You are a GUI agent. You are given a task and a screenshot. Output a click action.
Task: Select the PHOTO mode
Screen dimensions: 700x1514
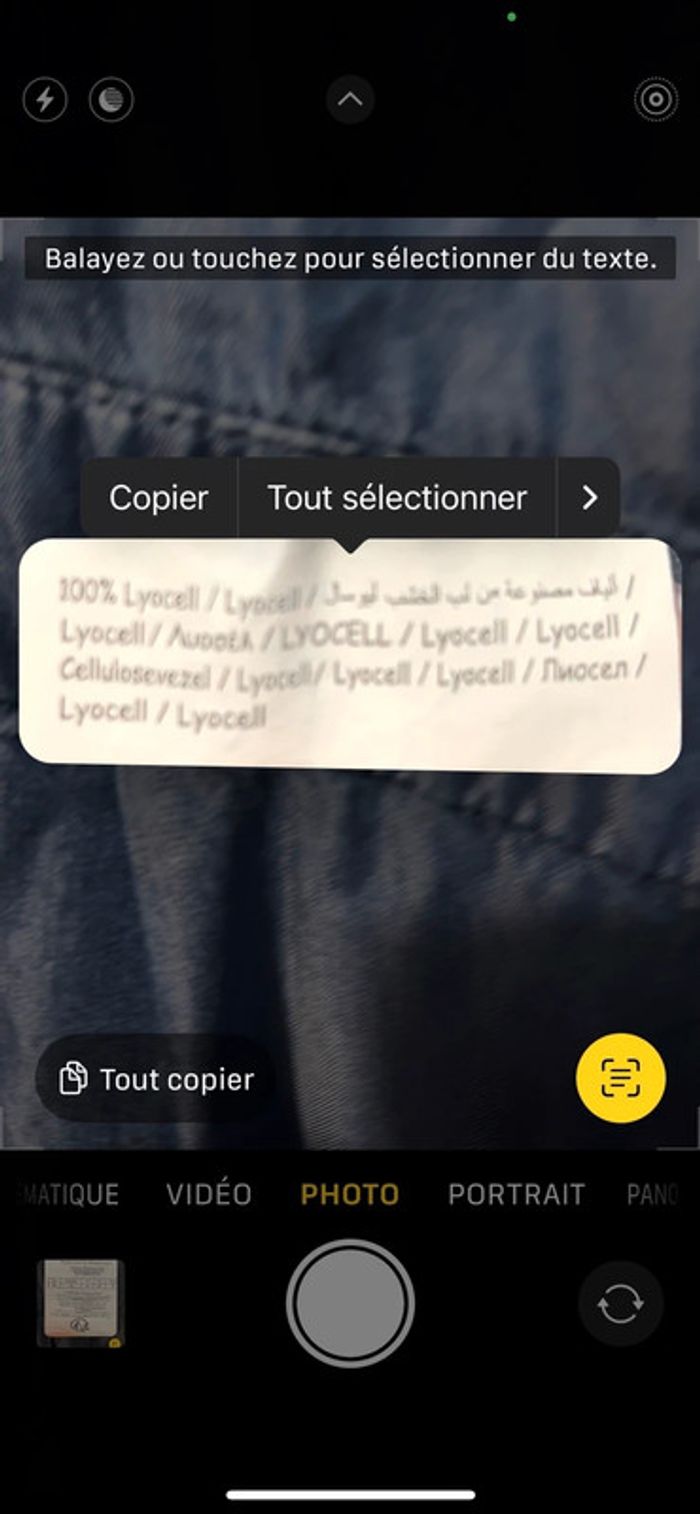350,1194
